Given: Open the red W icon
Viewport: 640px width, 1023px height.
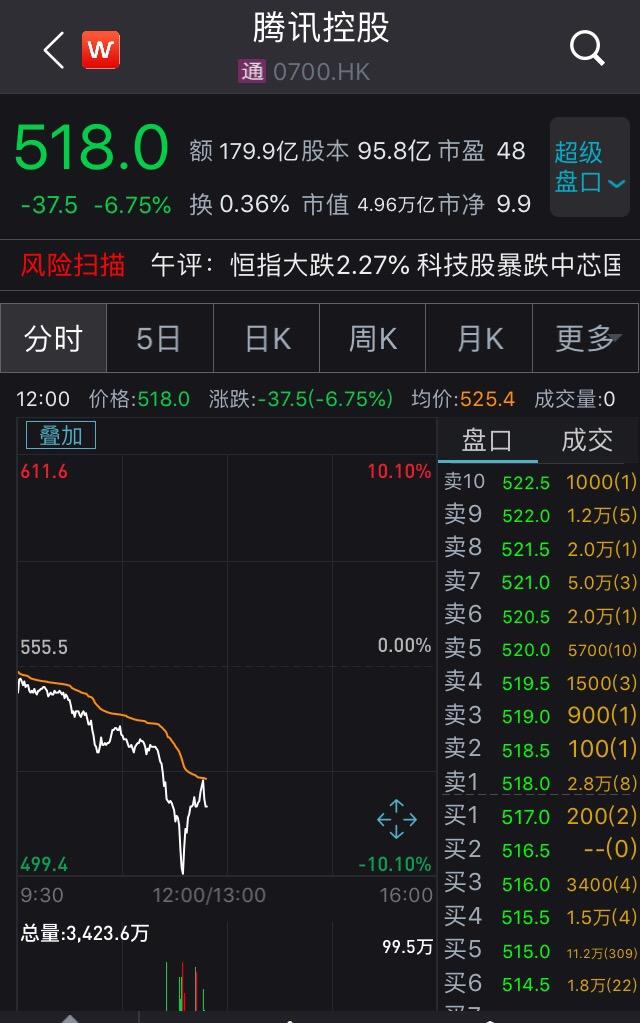Looking at the screenshot, I should [x=100, y=49].
